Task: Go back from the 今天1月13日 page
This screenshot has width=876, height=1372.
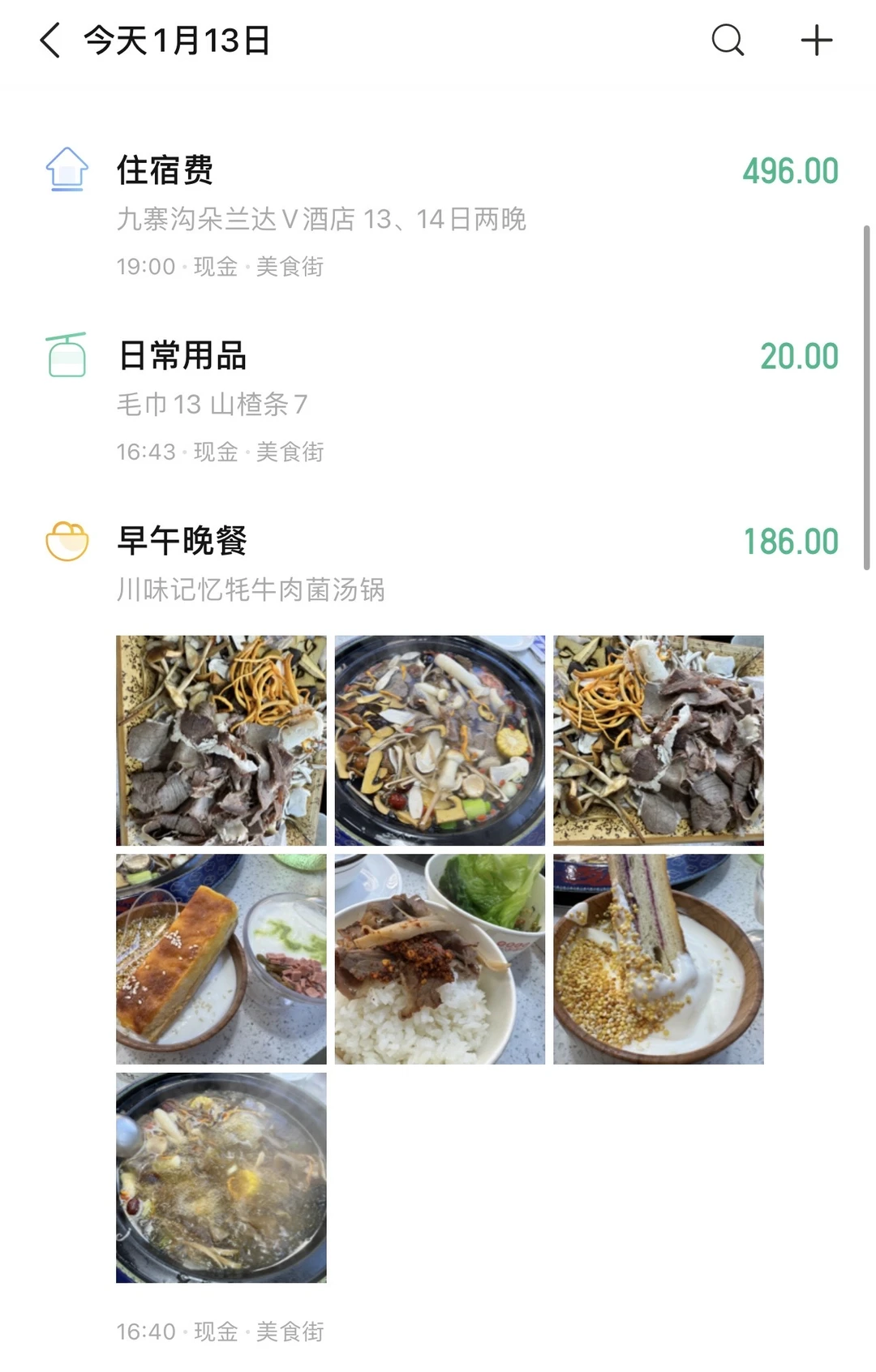Action: 50,41
